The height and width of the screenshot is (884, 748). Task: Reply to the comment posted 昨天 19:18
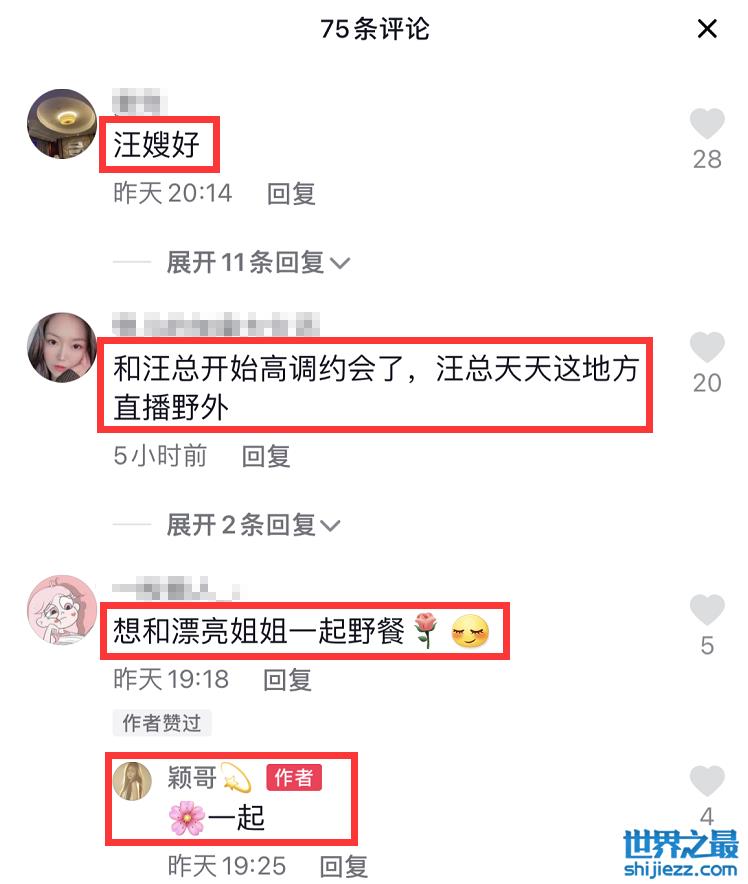(288, 680)
